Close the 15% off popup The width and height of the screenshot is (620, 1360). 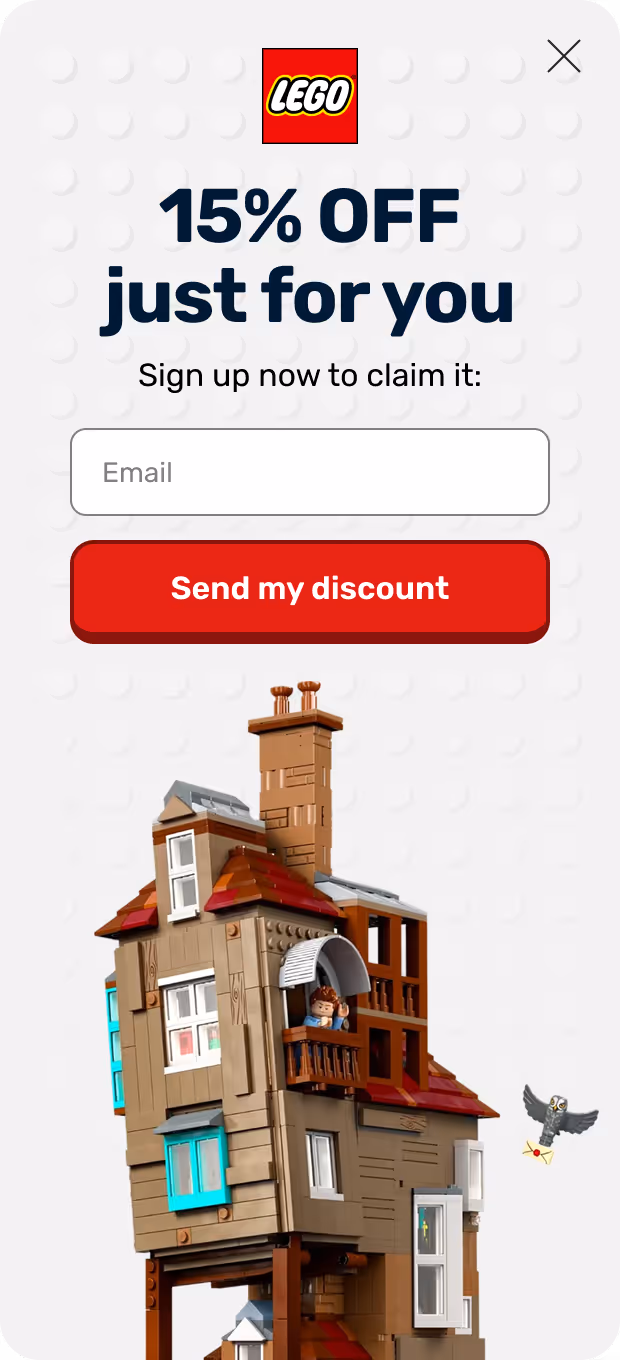(564, 57)
